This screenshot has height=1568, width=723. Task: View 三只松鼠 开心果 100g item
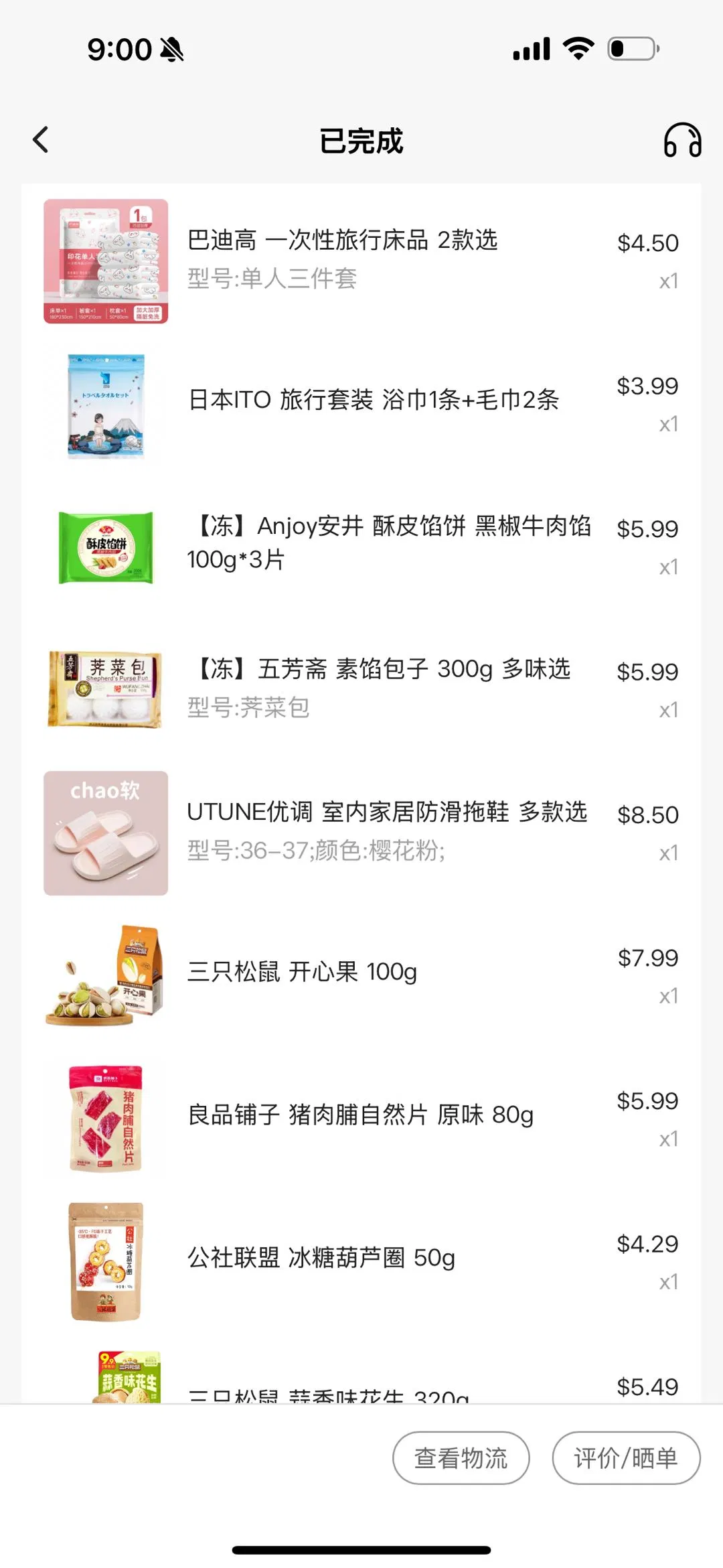[302, 972]
